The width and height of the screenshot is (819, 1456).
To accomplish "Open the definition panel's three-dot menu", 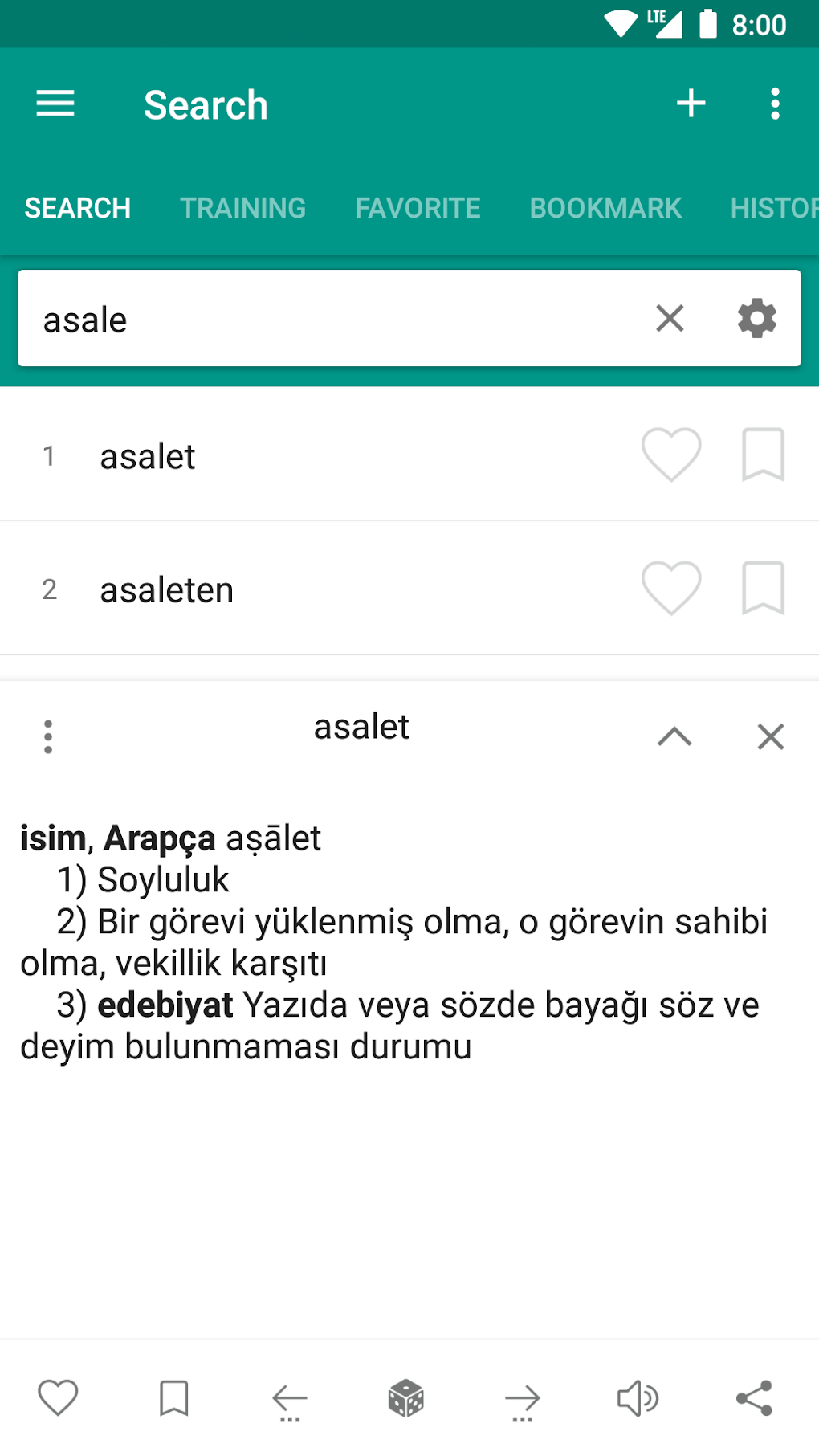I will 48,736.
